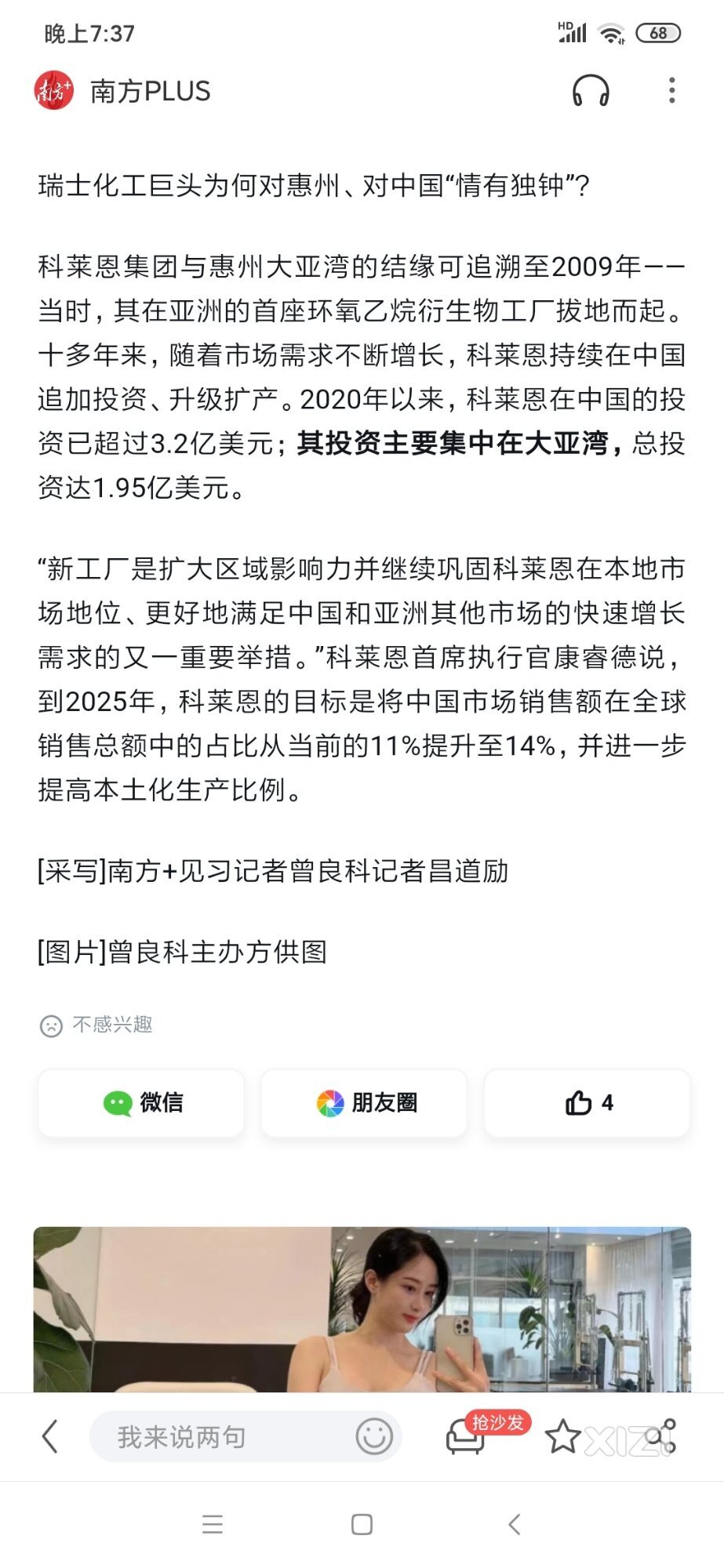
Task: Go to the system home button
Action: pyautogui.click(x=362, y=1524)
